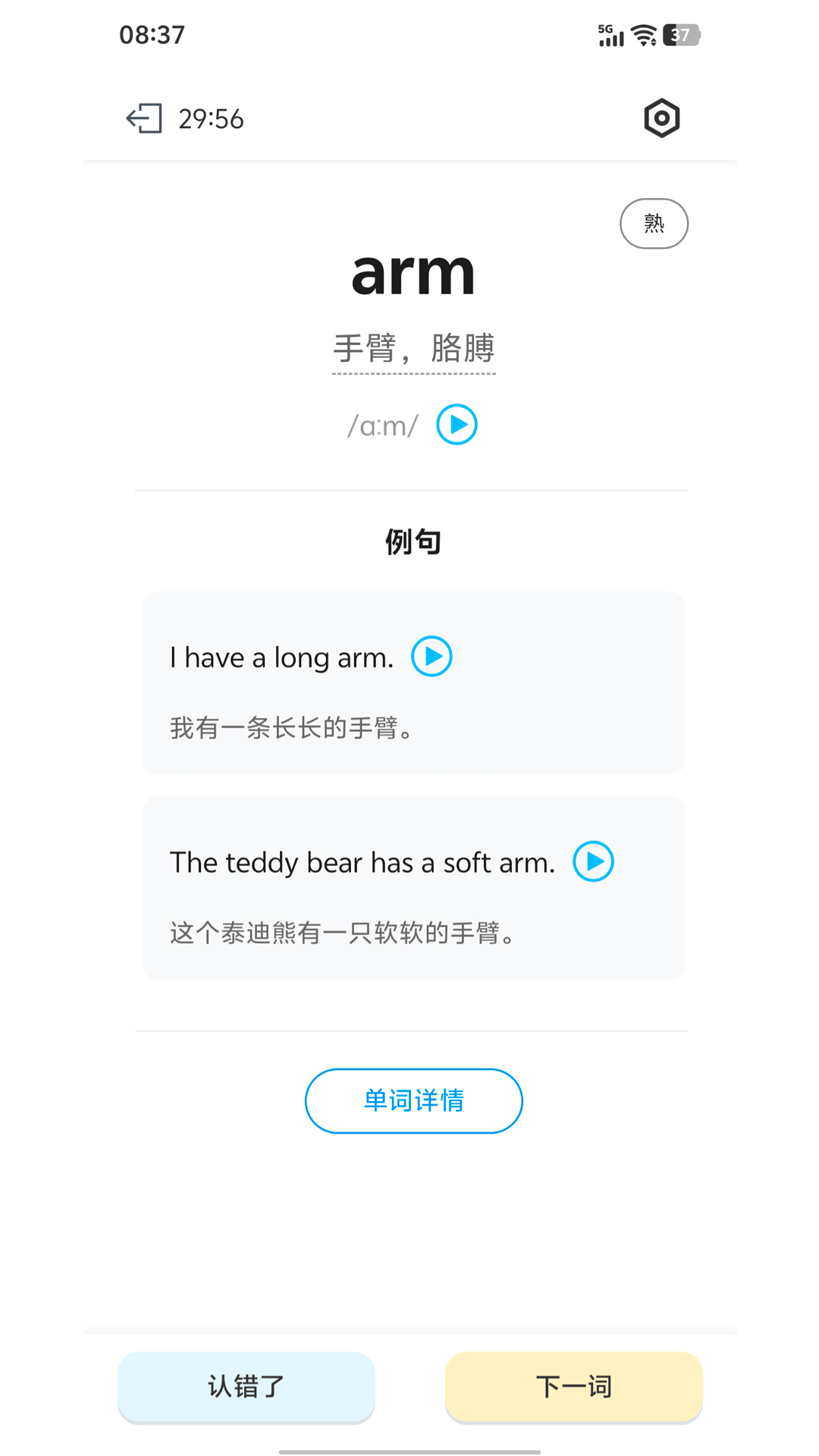Screen dimensions: 819x1456
Task: Open 单词详情 word details page
Action: [x=413, y=1100]
